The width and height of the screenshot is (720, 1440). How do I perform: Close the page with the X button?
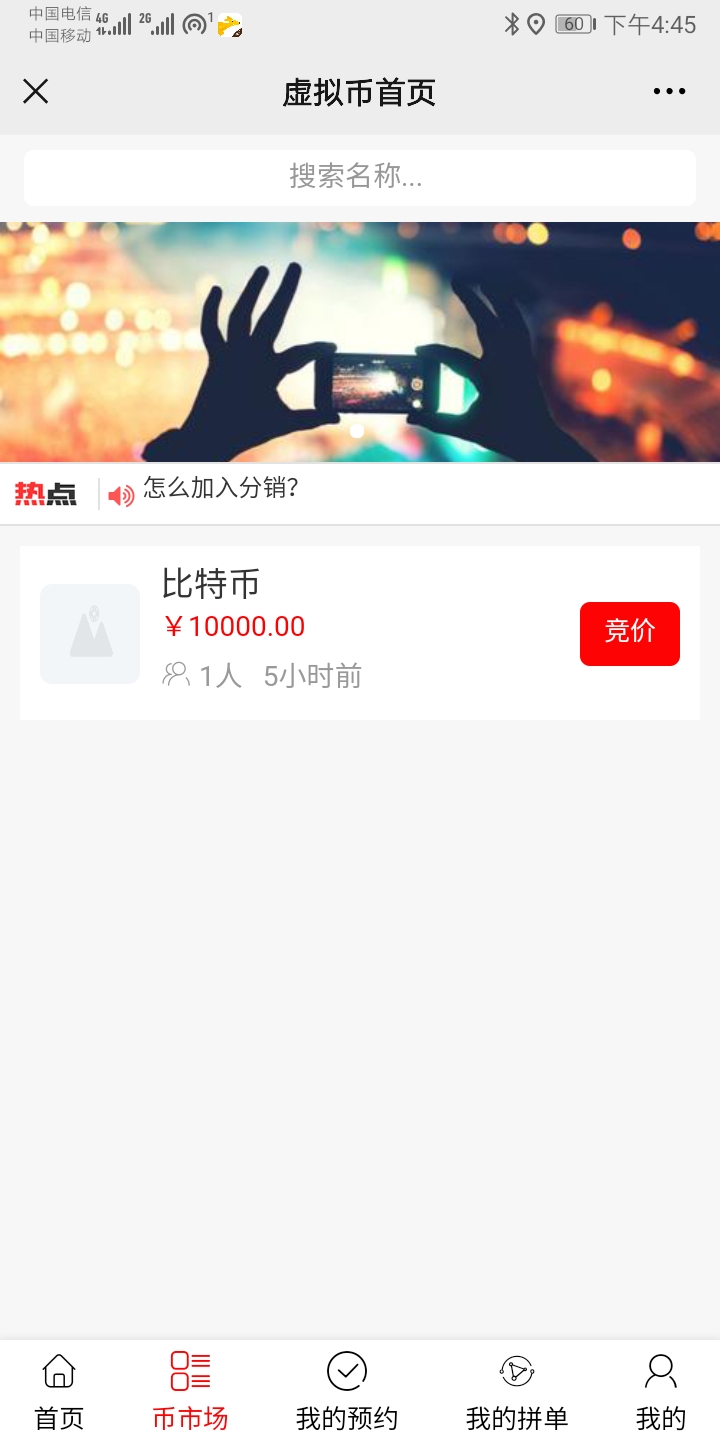pos(36,91)
